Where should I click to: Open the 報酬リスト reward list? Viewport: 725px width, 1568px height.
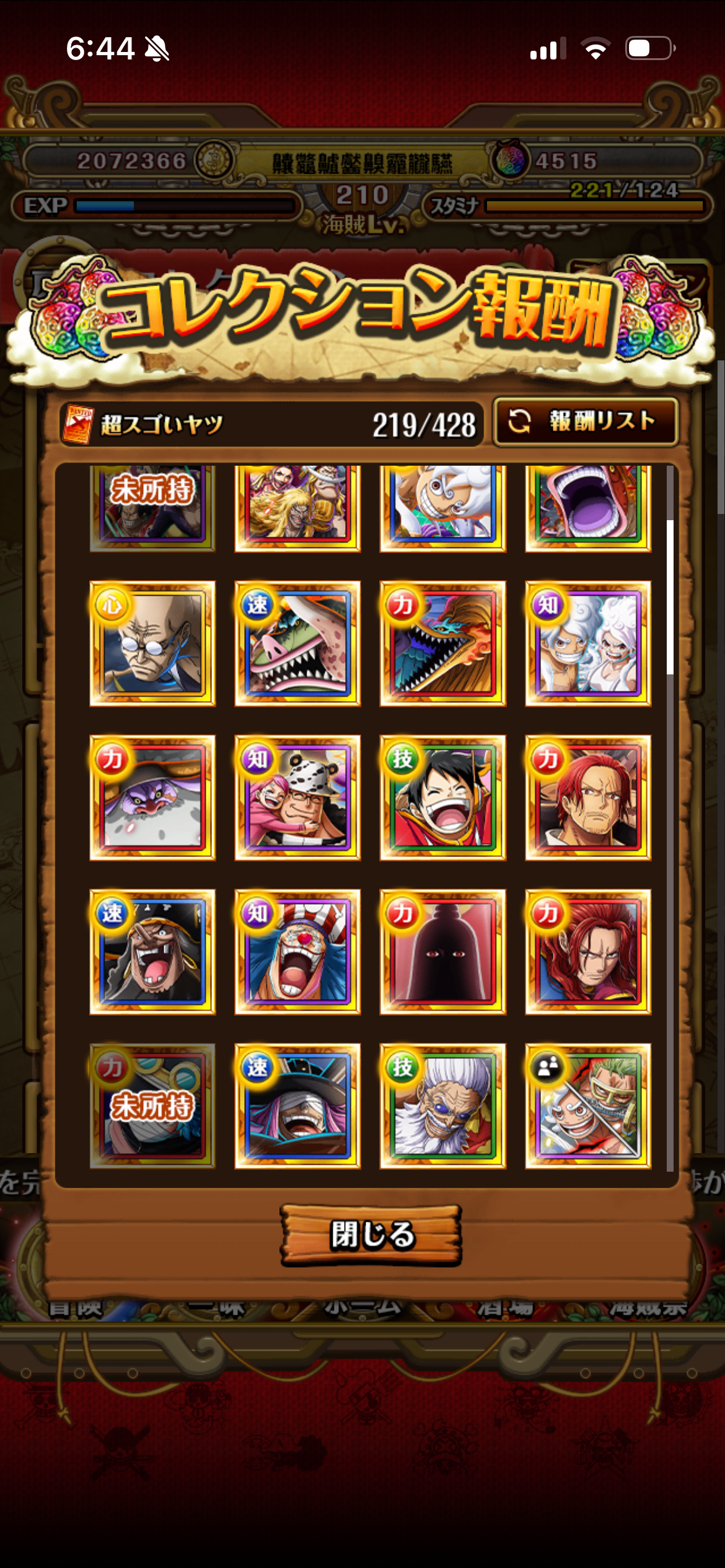586,422
